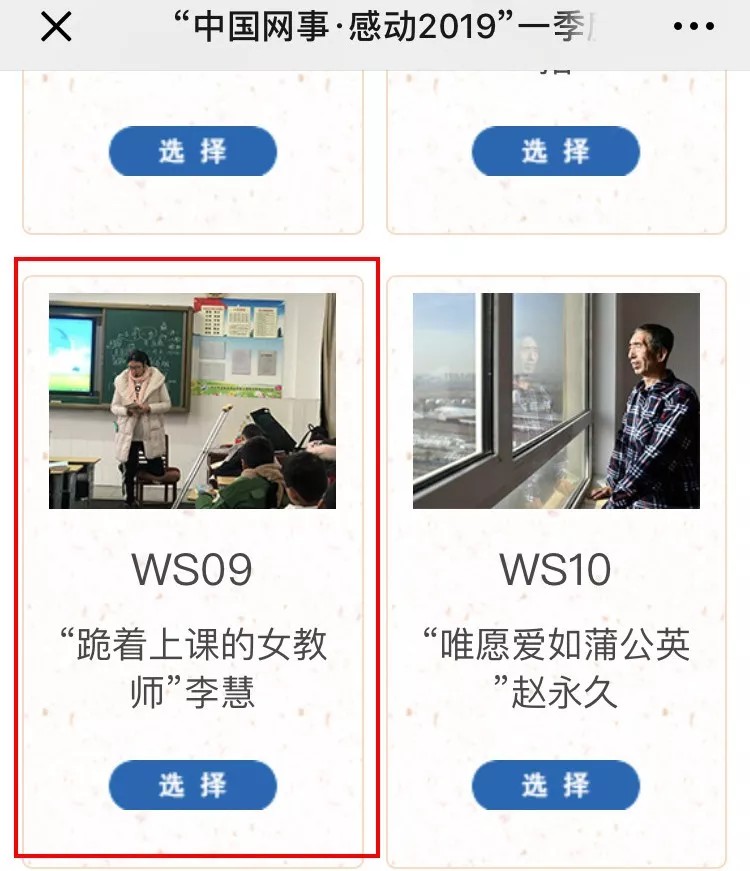Open the WS09 classroom teacher photo

click(192, 400)
